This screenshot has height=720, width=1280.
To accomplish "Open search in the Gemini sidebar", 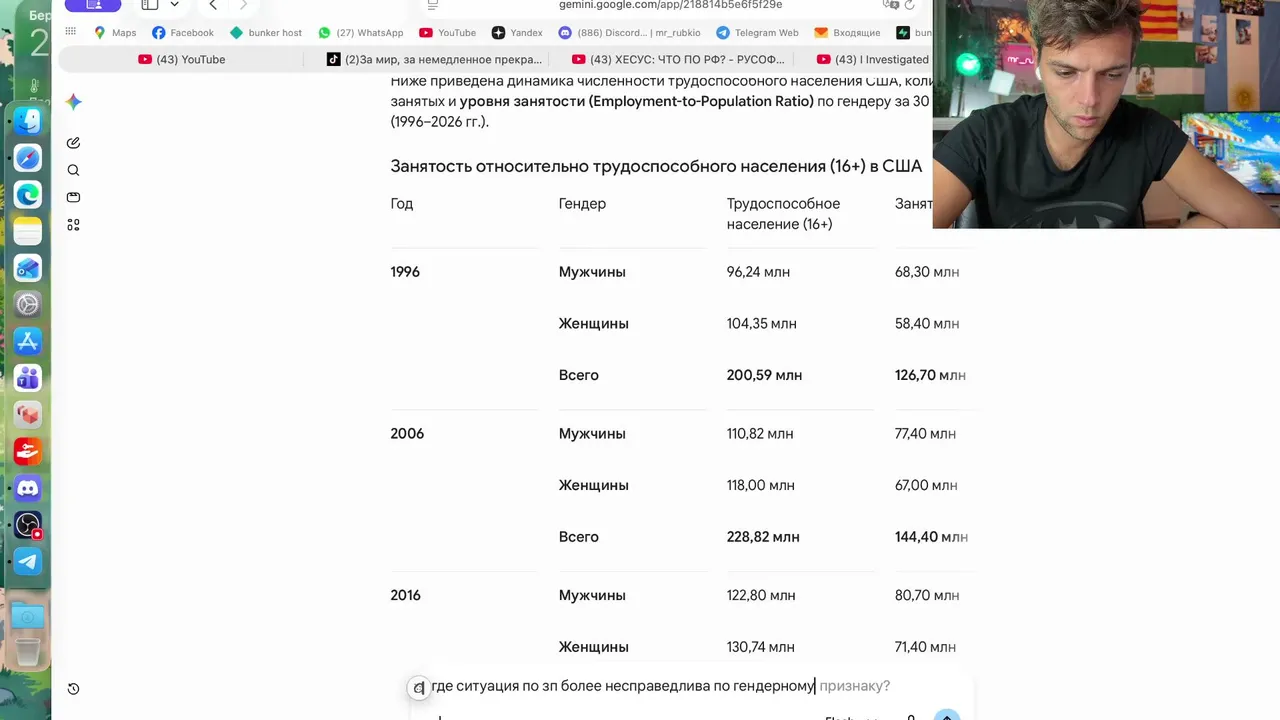I will click(73, 170).
